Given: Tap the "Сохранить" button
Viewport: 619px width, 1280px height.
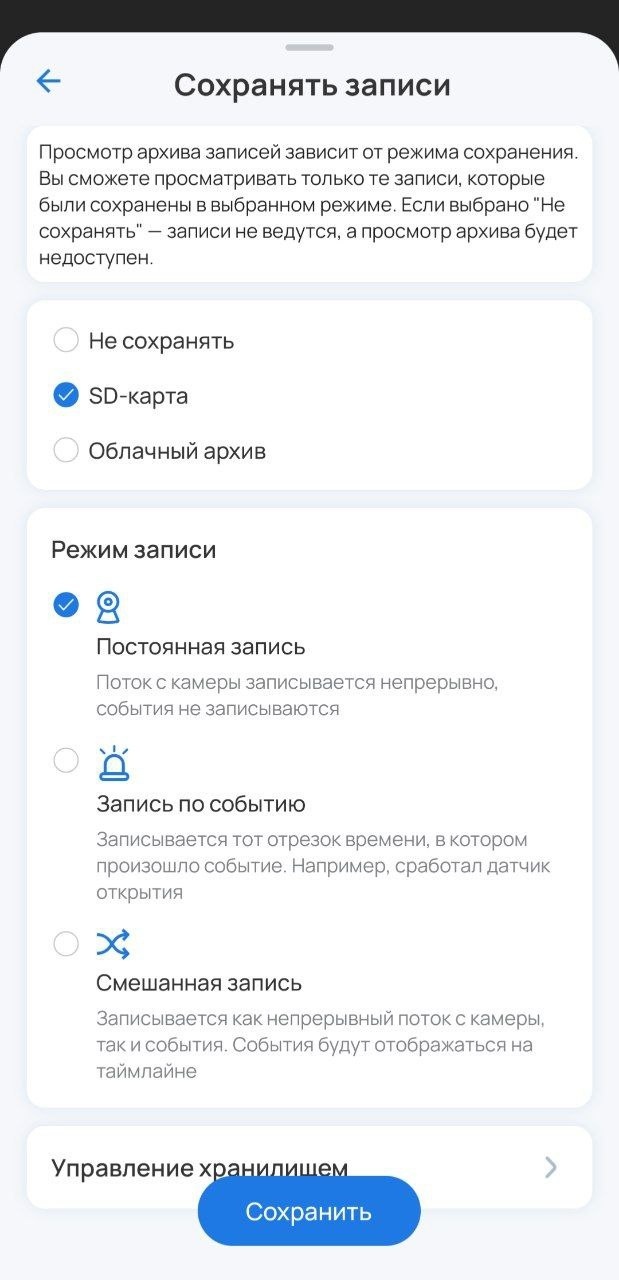Looking at the screenshot, I should 309,1212.
